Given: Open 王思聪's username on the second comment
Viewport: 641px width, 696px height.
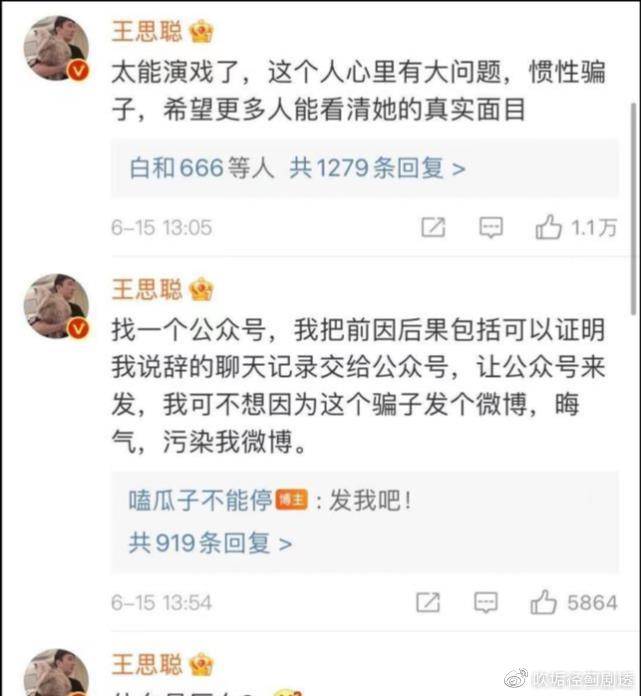Looking at the screenshot, I should point(146,290).
